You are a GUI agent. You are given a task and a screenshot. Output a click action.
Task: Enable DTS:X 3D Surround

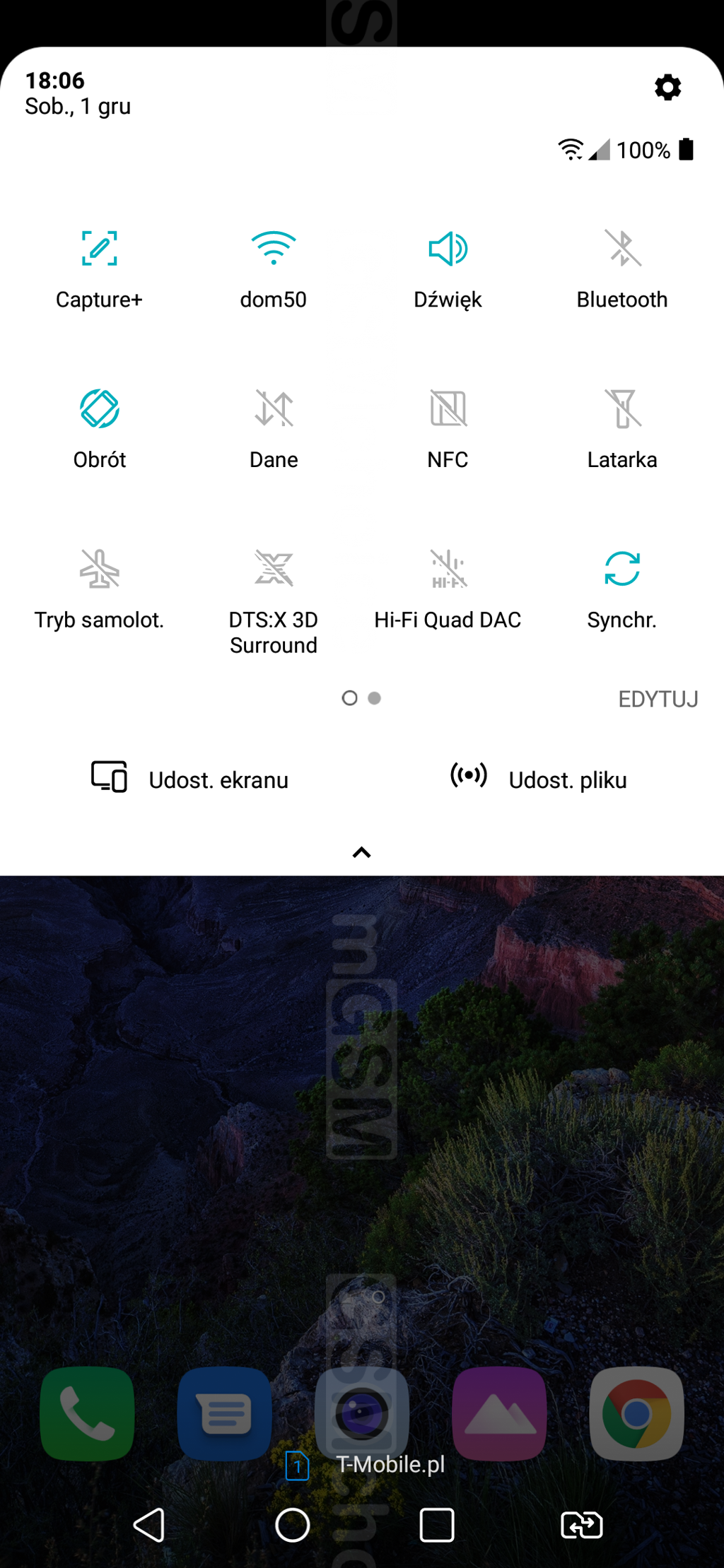[274, 602]
